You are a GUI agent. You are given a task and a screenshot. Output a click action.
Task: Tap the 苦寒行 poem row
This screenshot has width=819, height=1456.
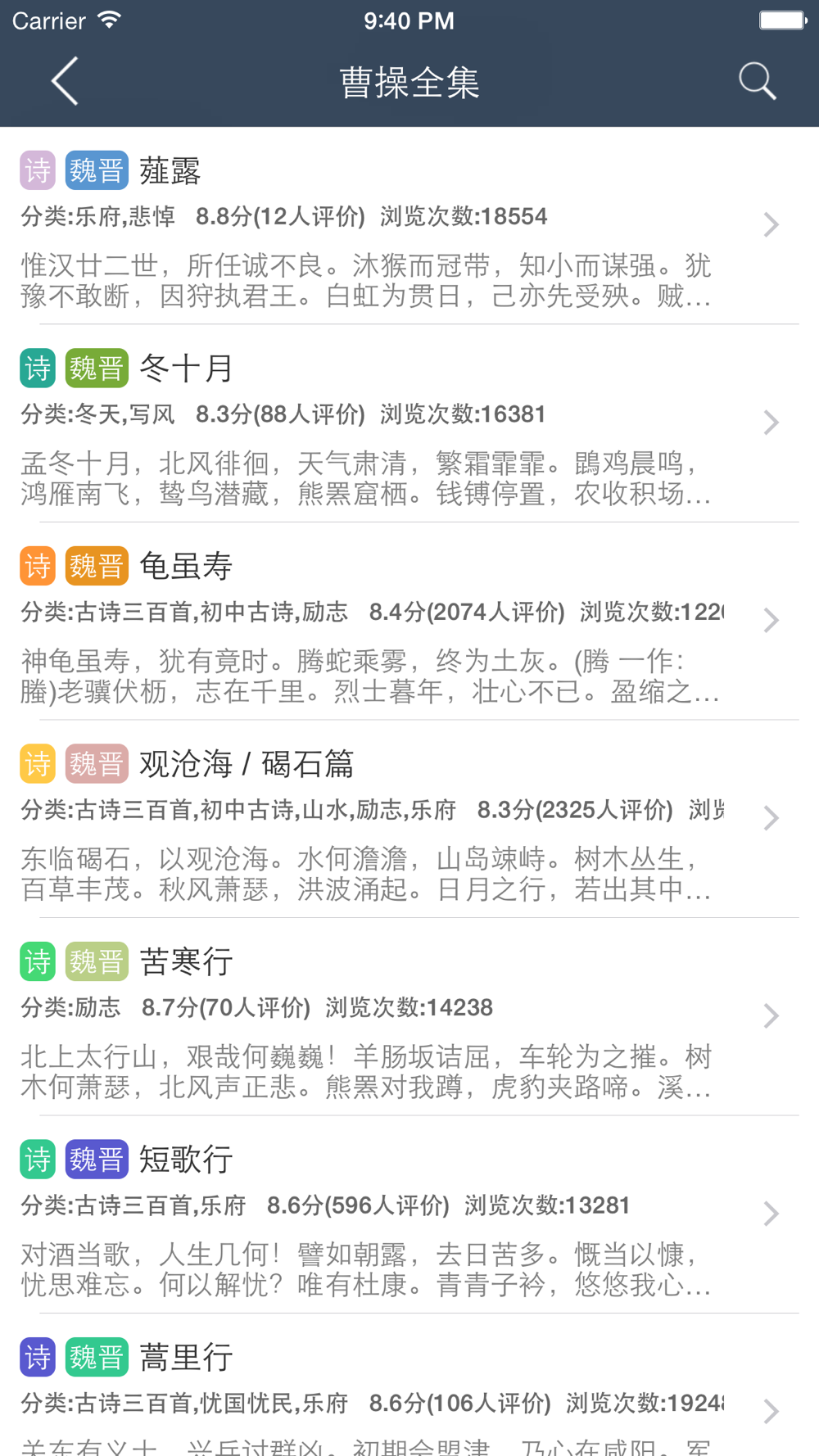(409, 1017)
